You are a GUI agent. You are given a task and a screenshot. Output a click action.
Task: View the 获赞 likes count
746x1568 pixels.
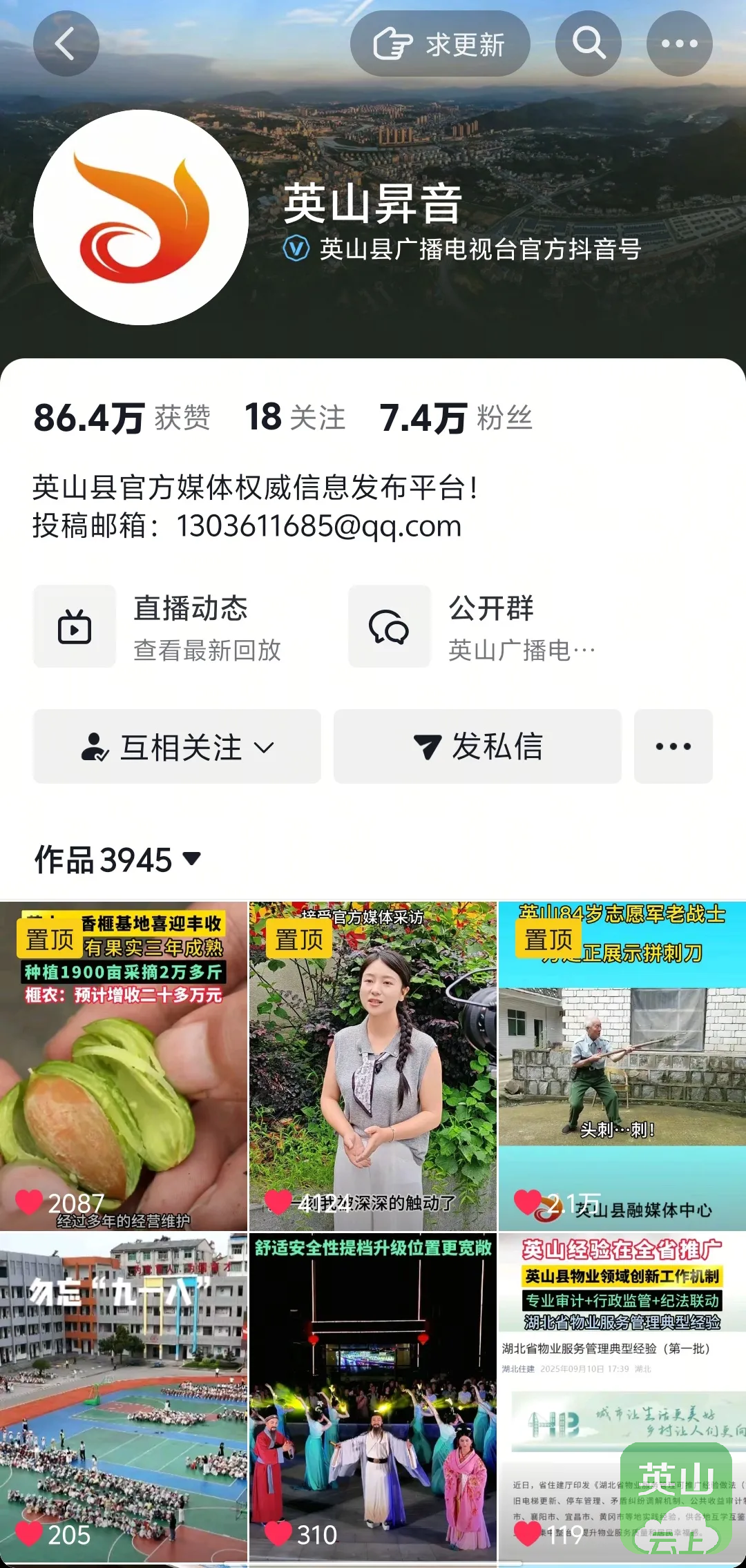pyautogui.click(x=122, y=418)
